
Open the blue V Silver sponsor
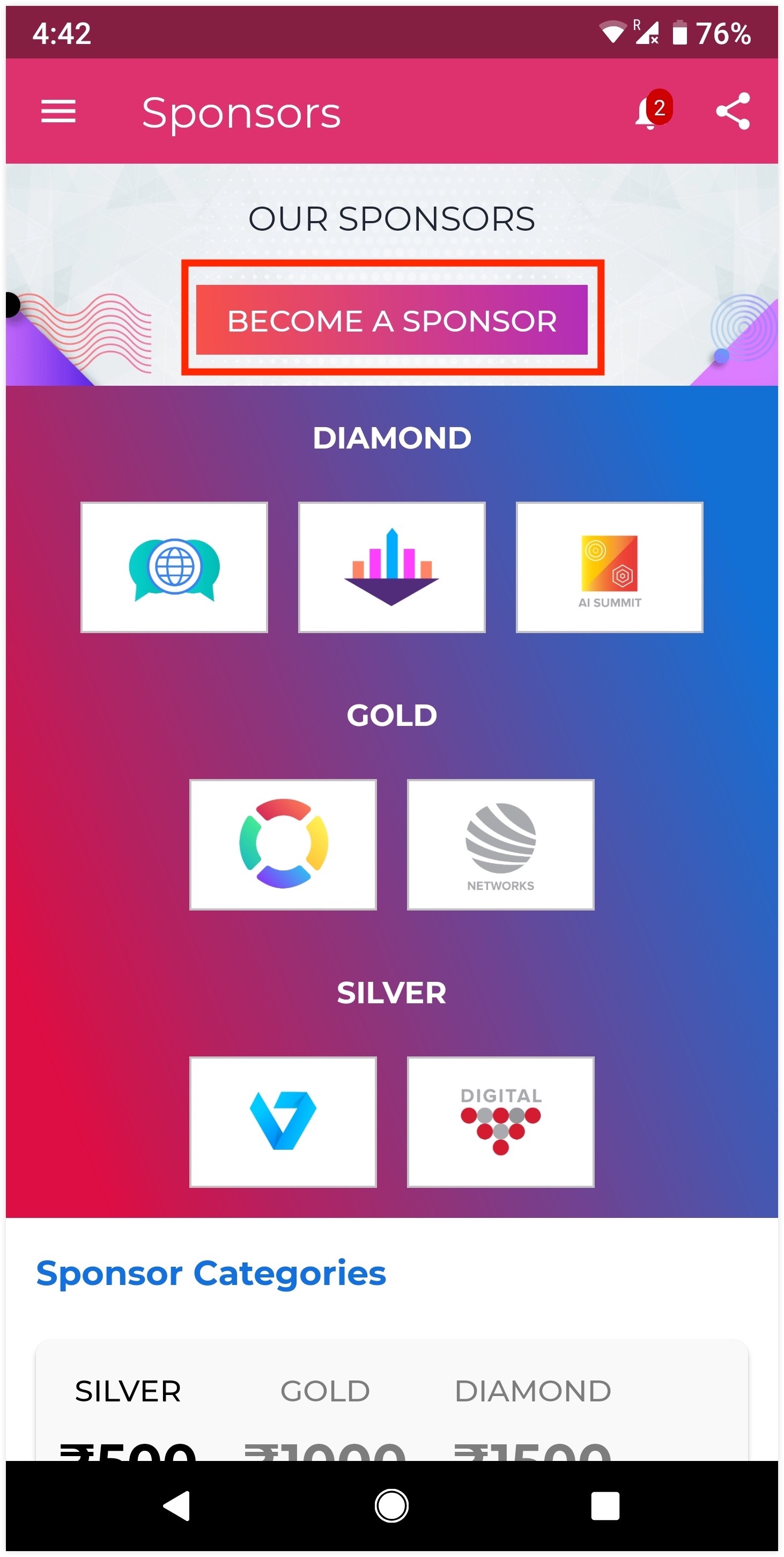tap(283, 1121)
